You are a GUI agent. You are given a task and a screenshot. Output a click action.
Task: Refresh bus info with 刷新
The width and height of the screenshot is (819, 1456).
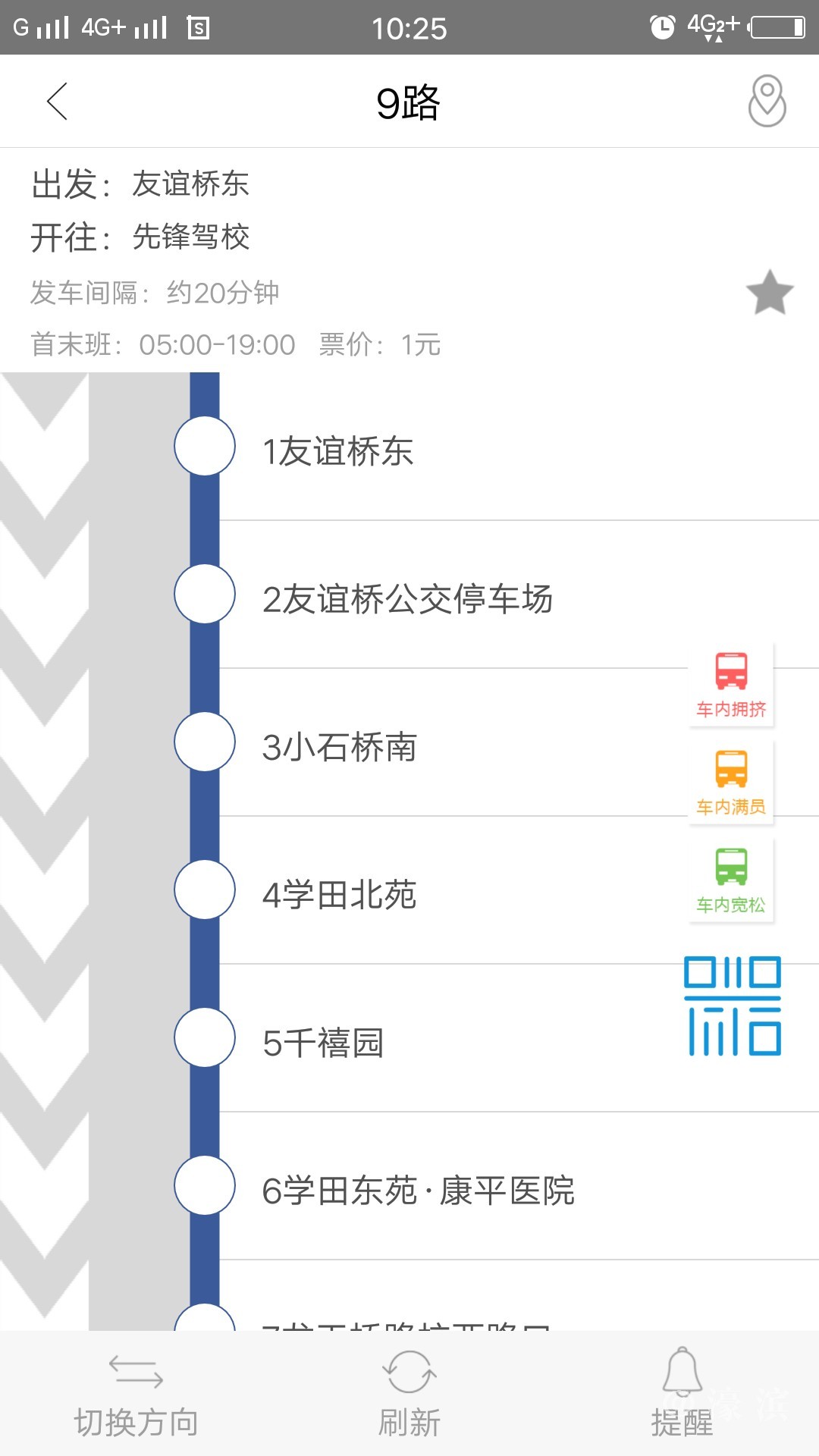pos(409,1395)
